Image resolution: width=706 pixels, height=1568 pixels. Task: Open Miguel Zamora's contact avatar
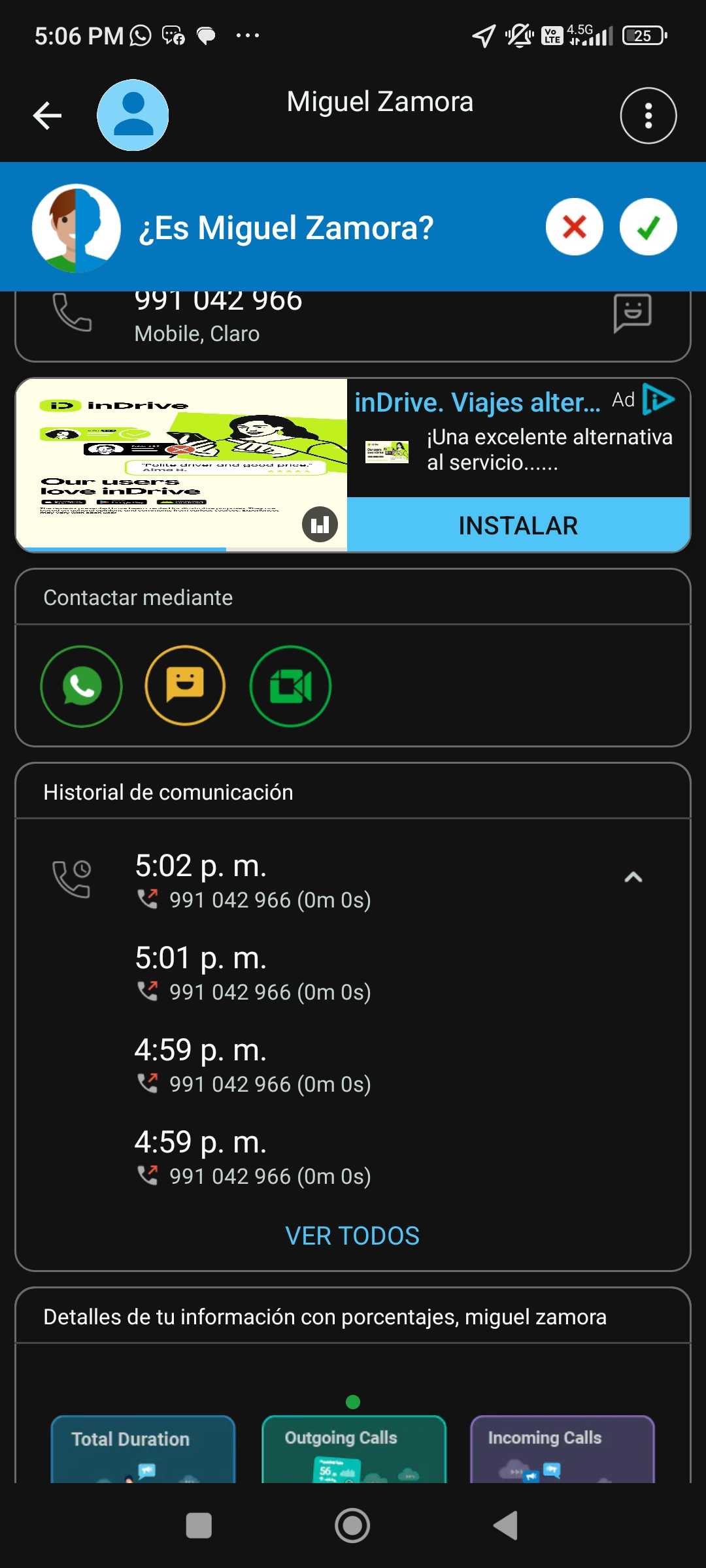tap(133, 116)
